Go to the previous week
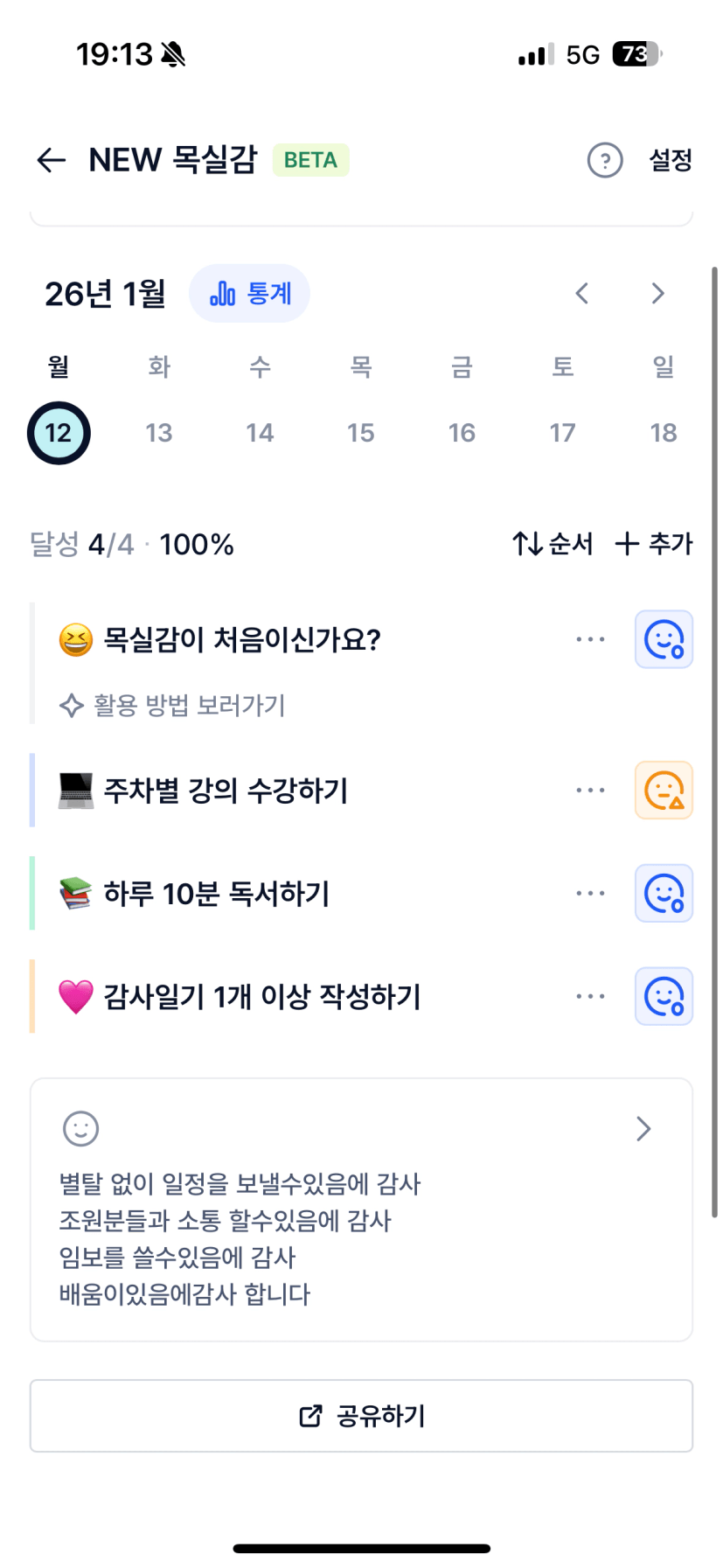 click(x=582, y=294)
